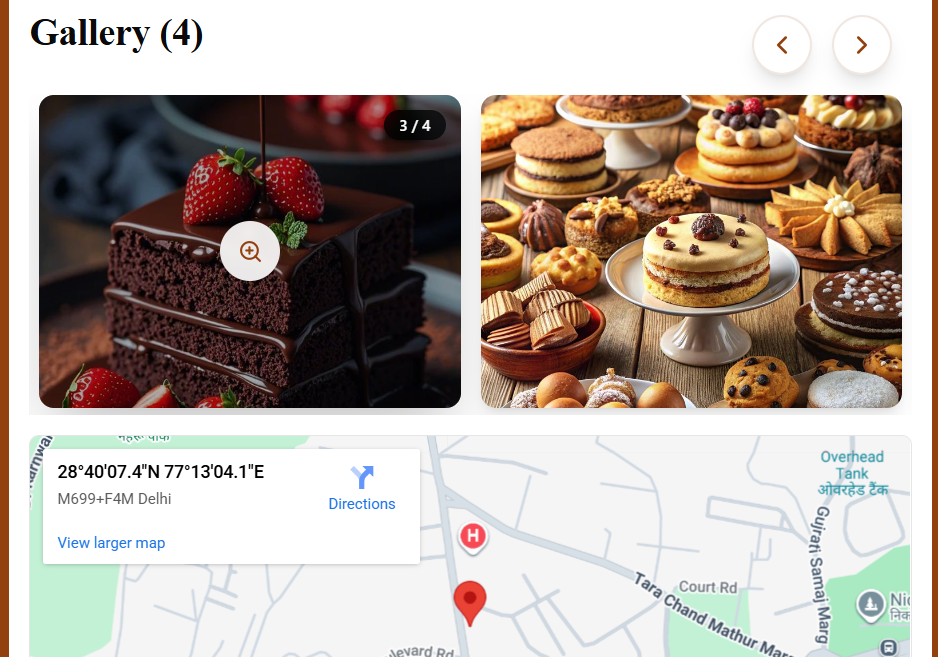Image resolution: width=938 pixels, height=657 pixels.
Task: Zoom into the chocolate cake photo
Action: coord(250,251)
